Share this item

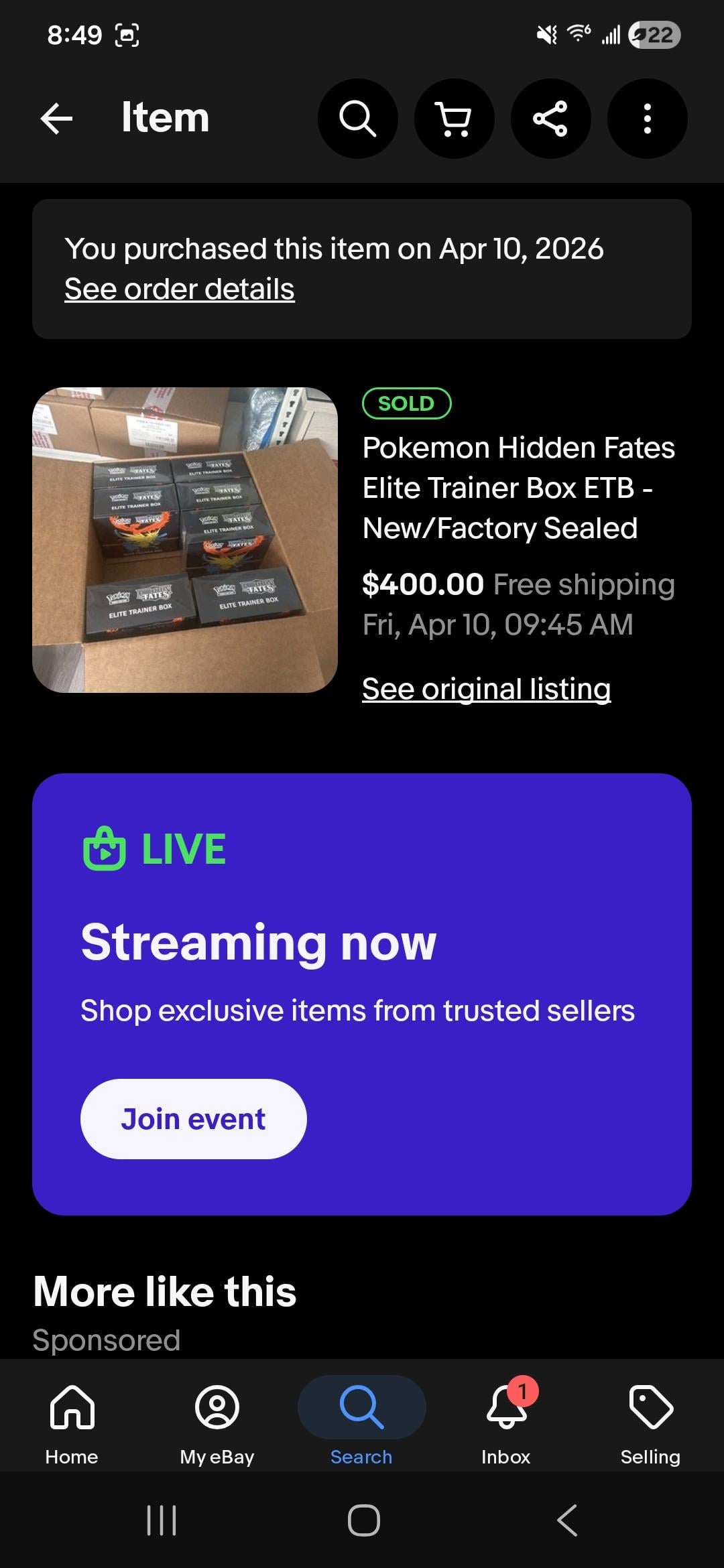pyautogui.click(x=550, y=119)
